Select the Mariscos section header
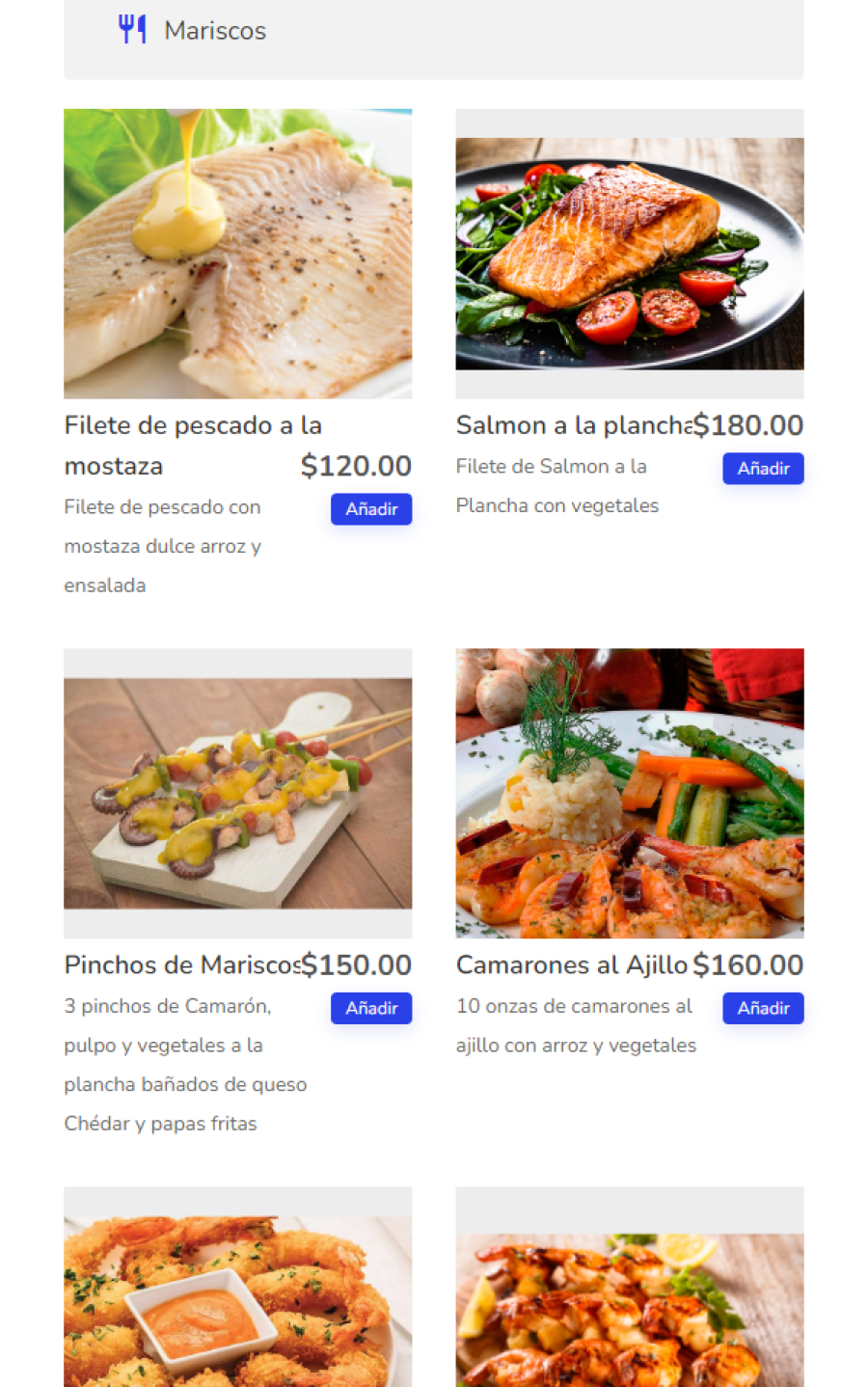868x1387 pixels. click(x=214, y=30)
